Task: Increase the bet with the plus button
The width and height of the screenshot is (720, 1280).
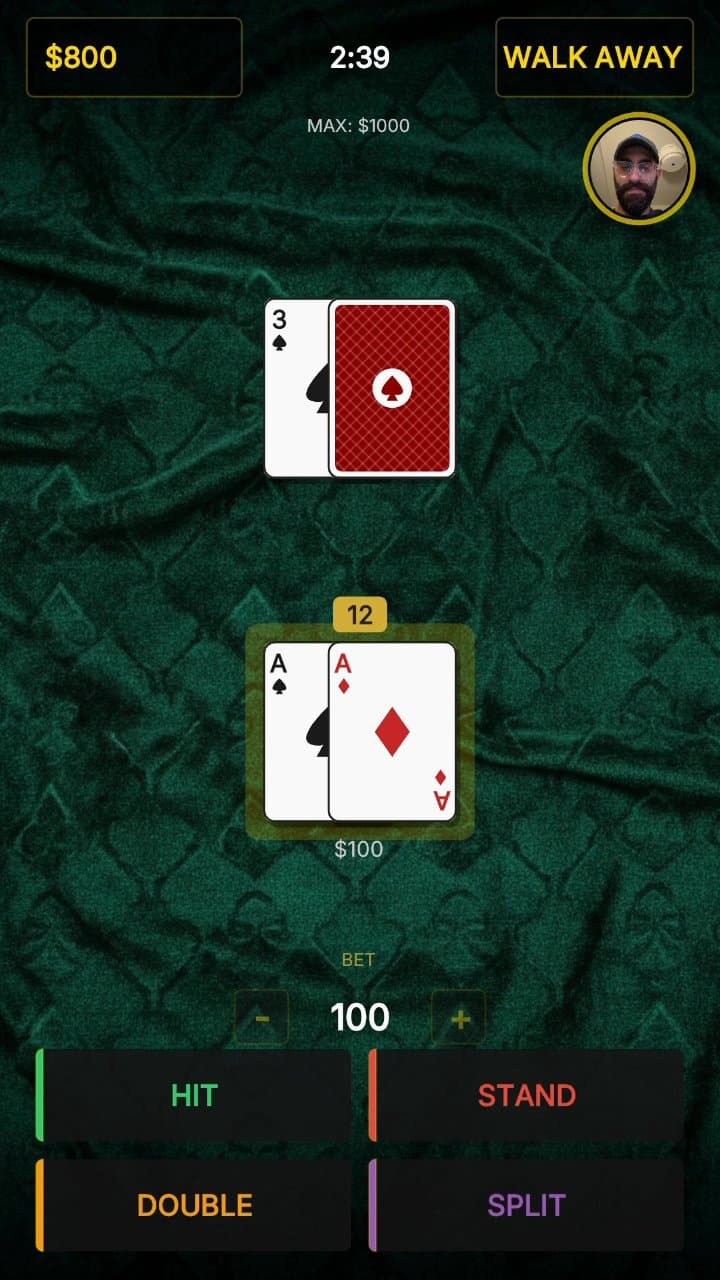Action: pos(459,1018)
